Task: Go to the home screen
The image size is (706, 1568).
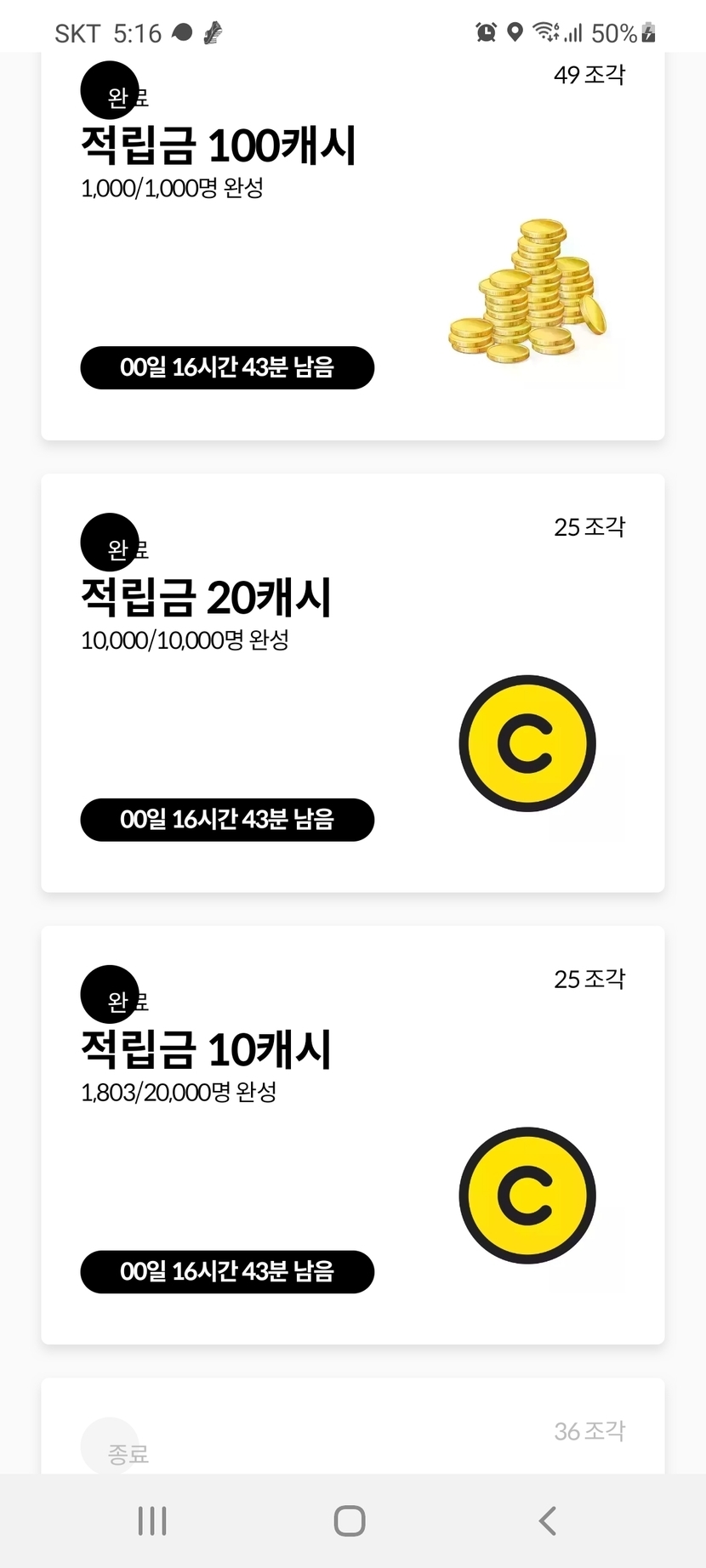Action: pyautogui.click(x=350, y=1521)
